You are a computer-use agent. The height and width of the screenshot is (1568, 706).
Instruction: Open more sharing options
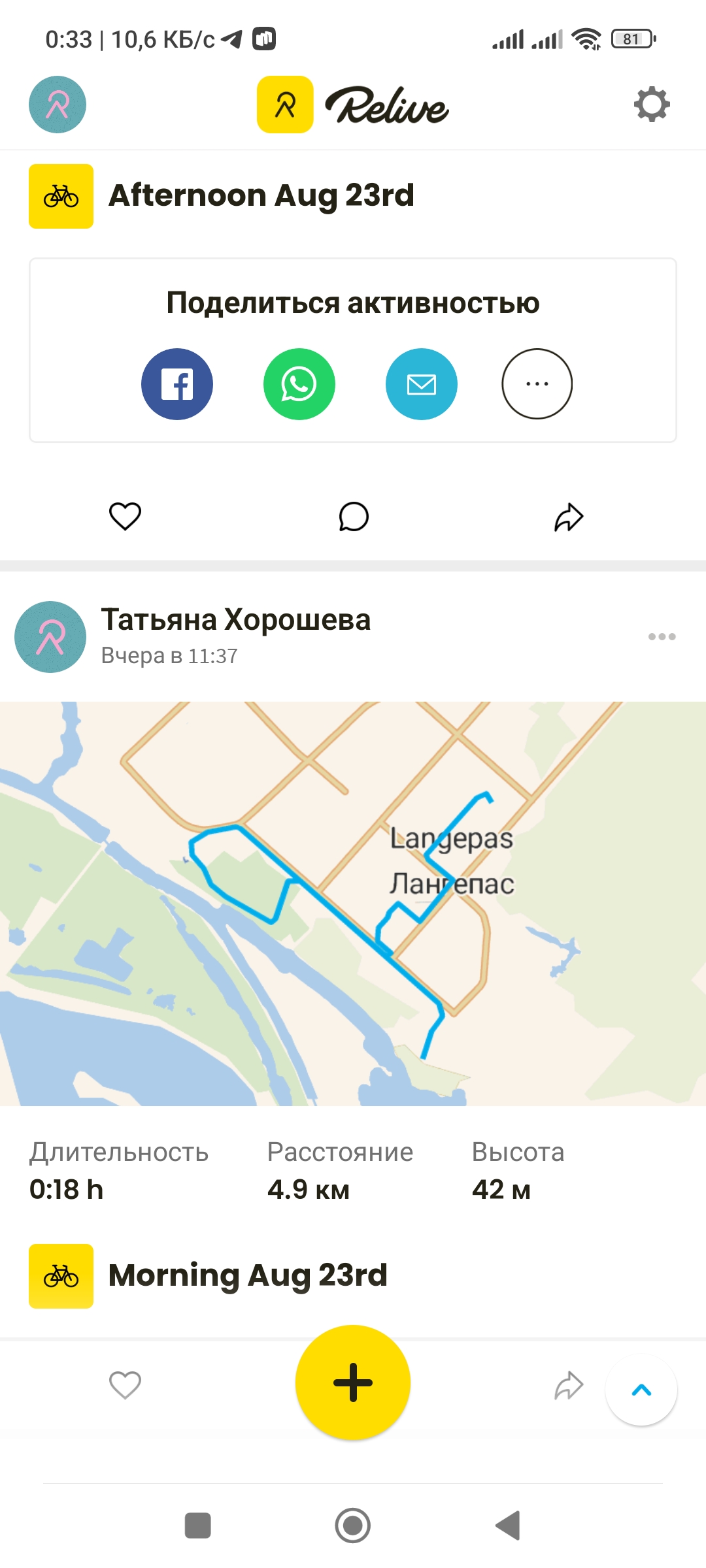tap(537, 384)
